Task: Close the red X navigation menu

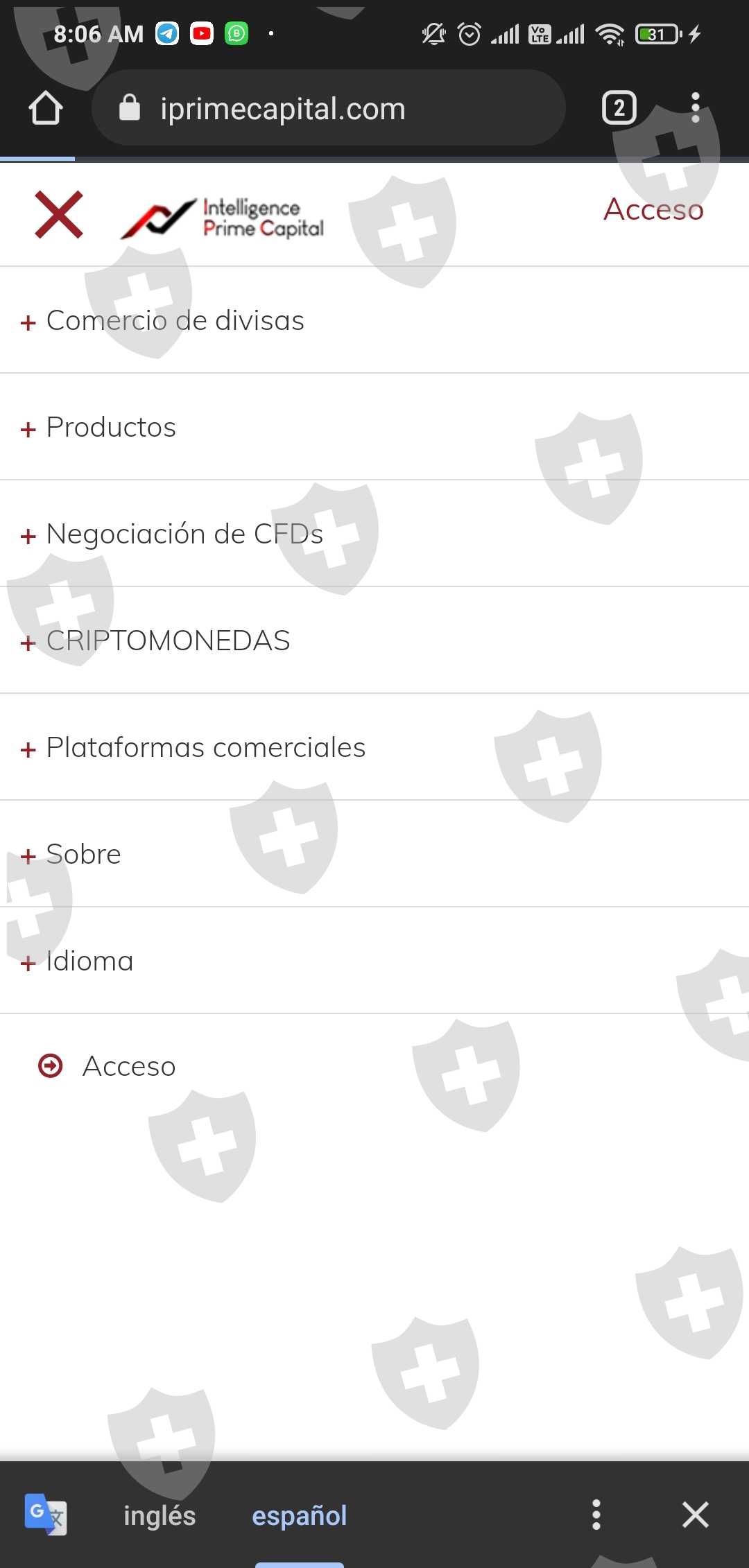Action: point(59,215)
